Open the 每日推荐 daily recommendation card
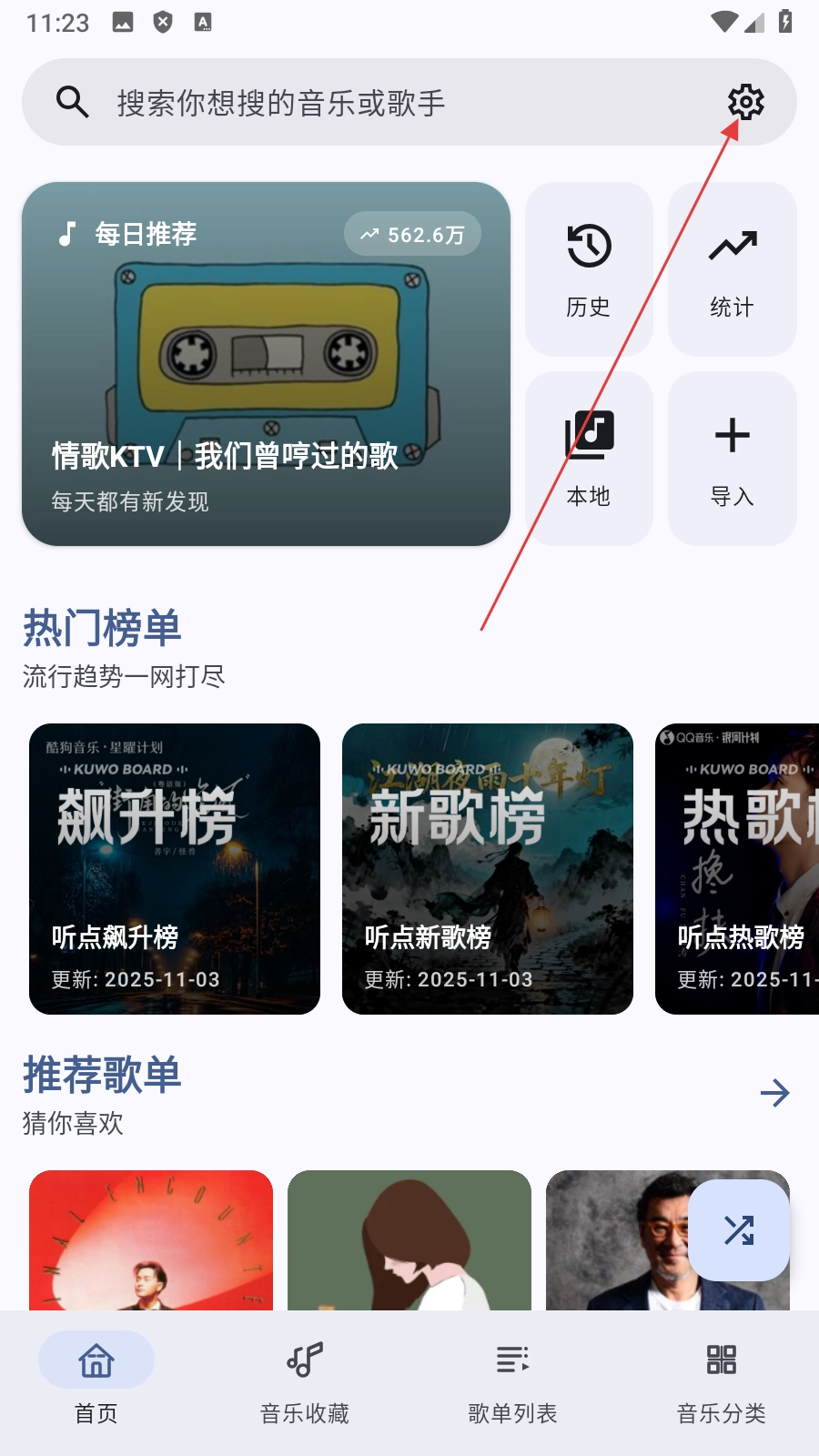The image size is (819, 1456). click(266, 364)
